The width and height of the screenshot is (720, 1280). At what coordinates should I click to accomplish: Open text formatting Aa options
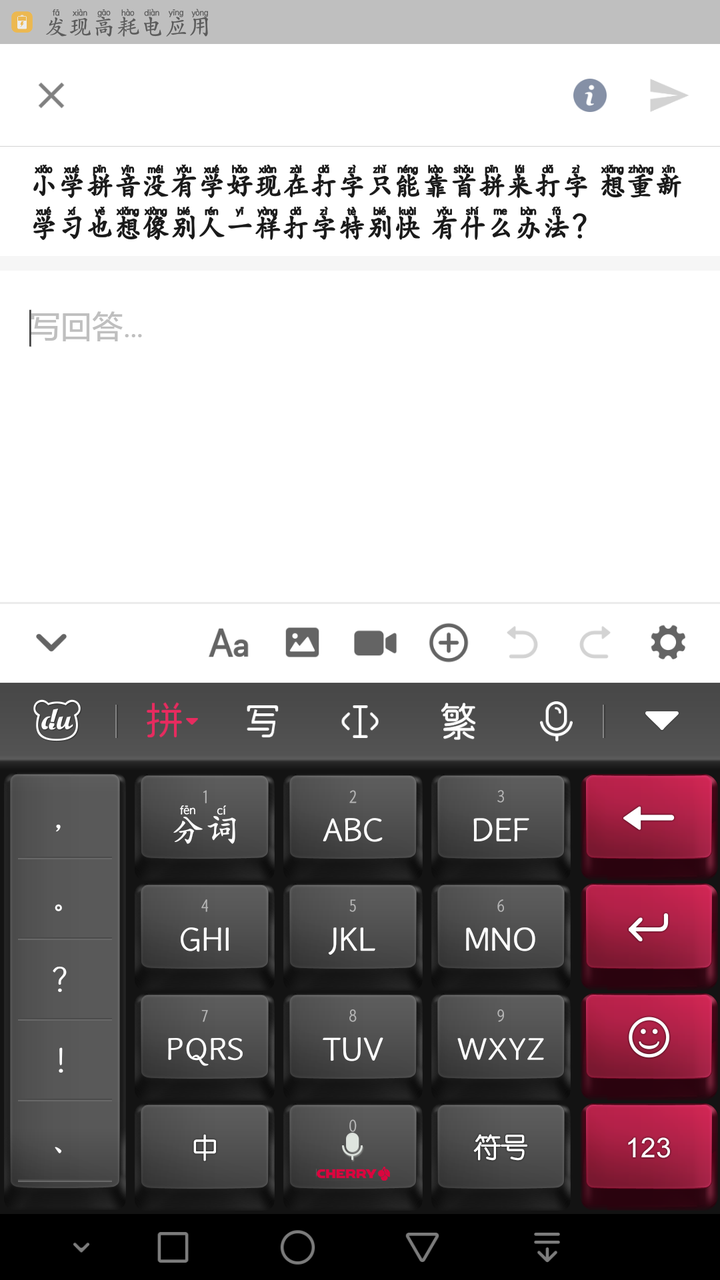point(228,643)
